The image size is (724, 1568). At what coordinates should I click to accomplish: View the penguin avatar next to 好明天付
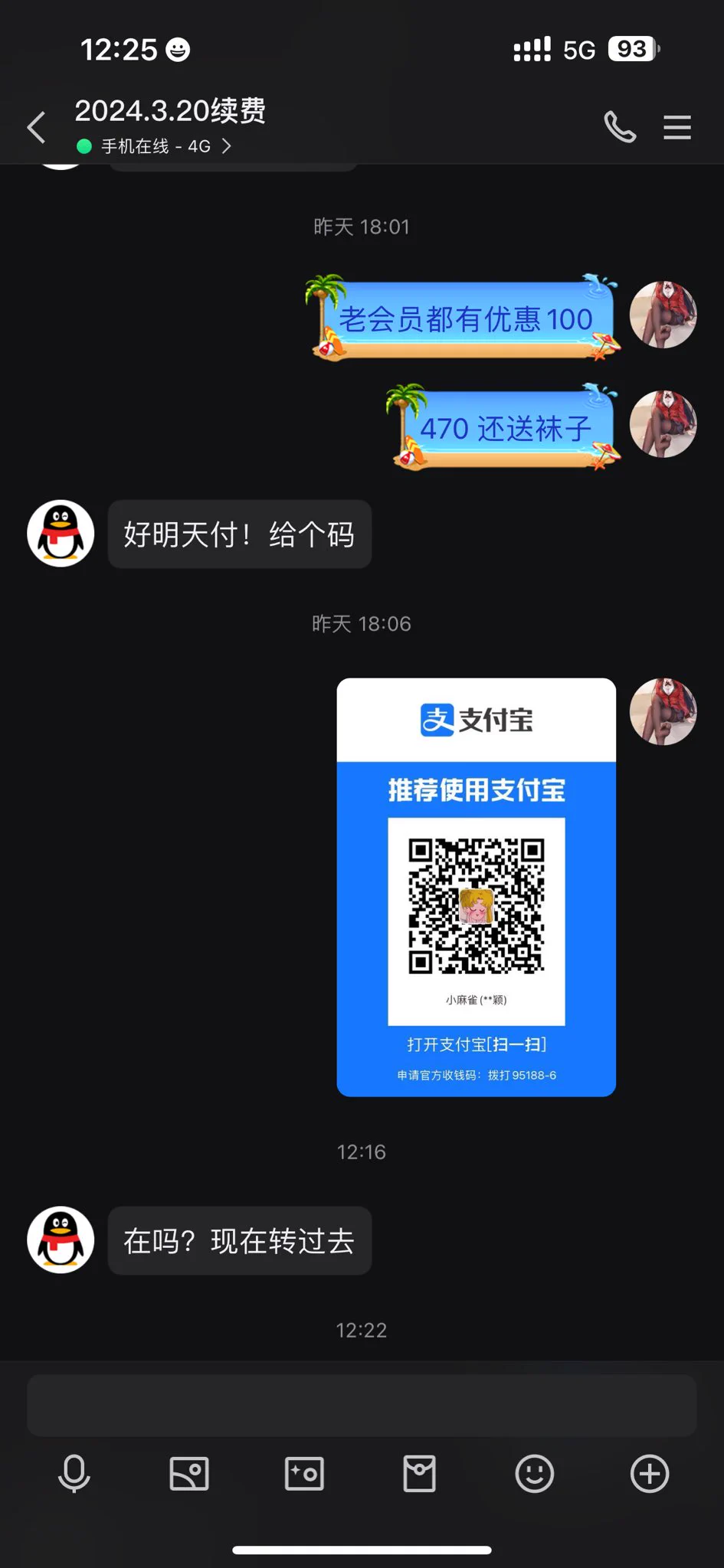(x=61, y=534)
